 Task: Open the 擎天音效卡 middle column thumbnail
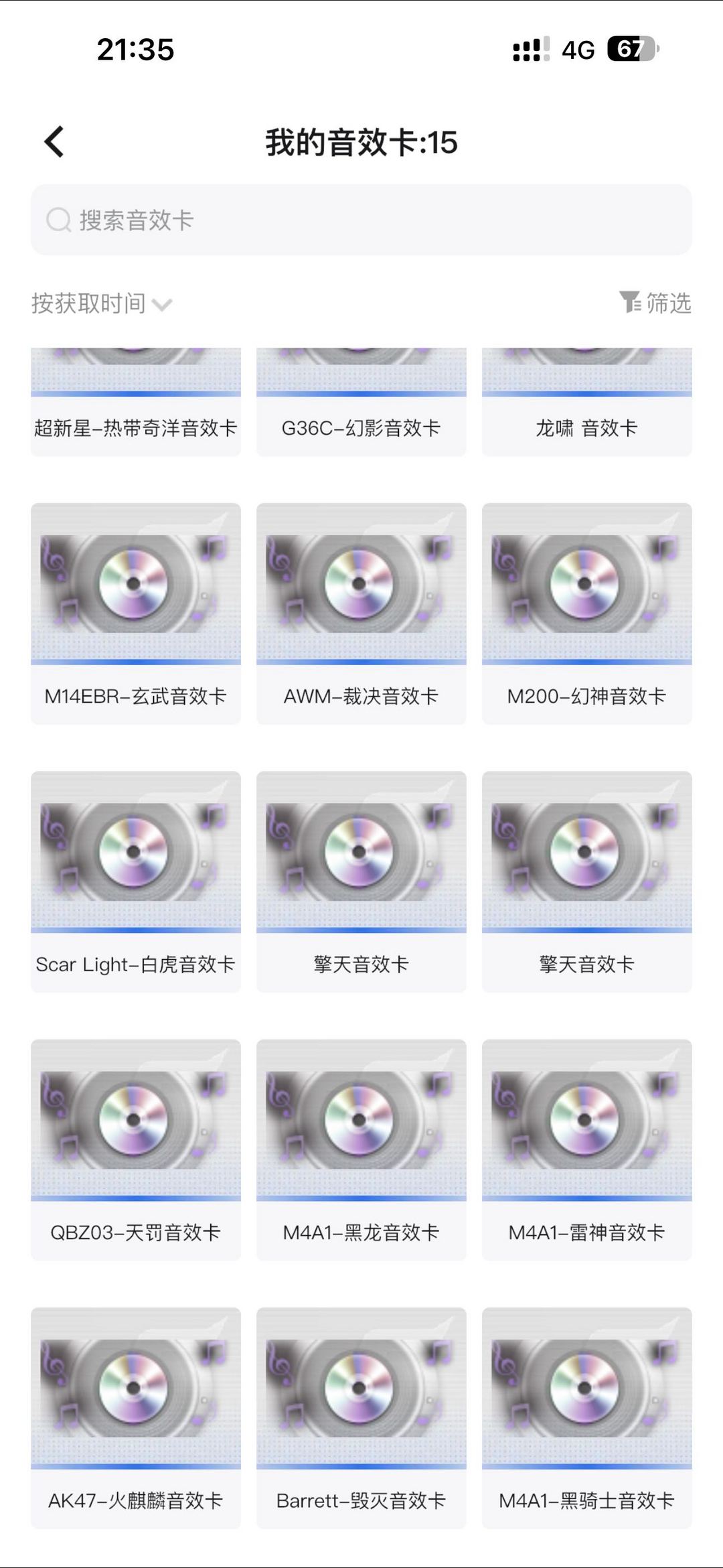coord(360,851)
